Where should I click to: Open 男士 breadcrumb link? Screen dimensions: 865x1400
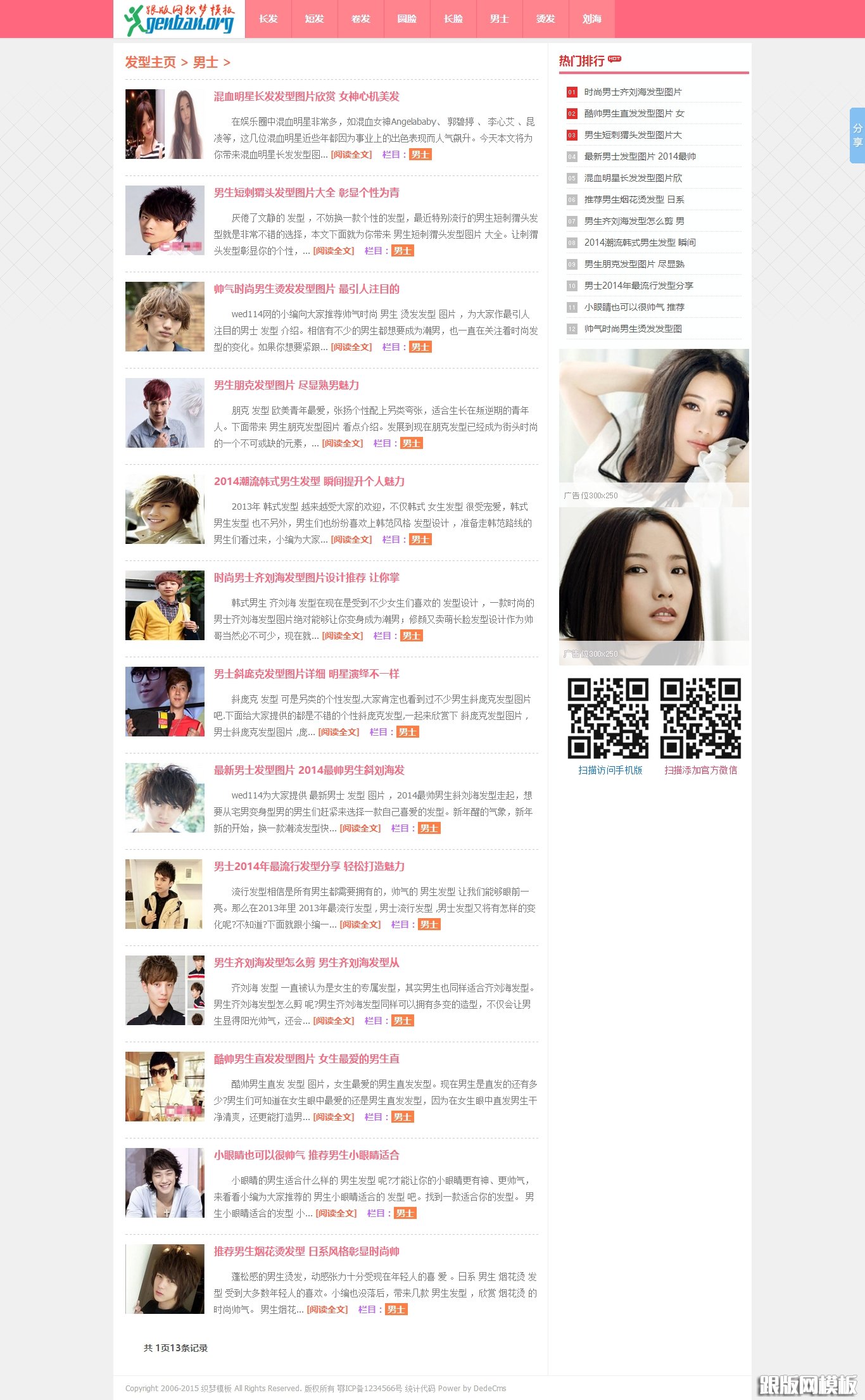206,62
